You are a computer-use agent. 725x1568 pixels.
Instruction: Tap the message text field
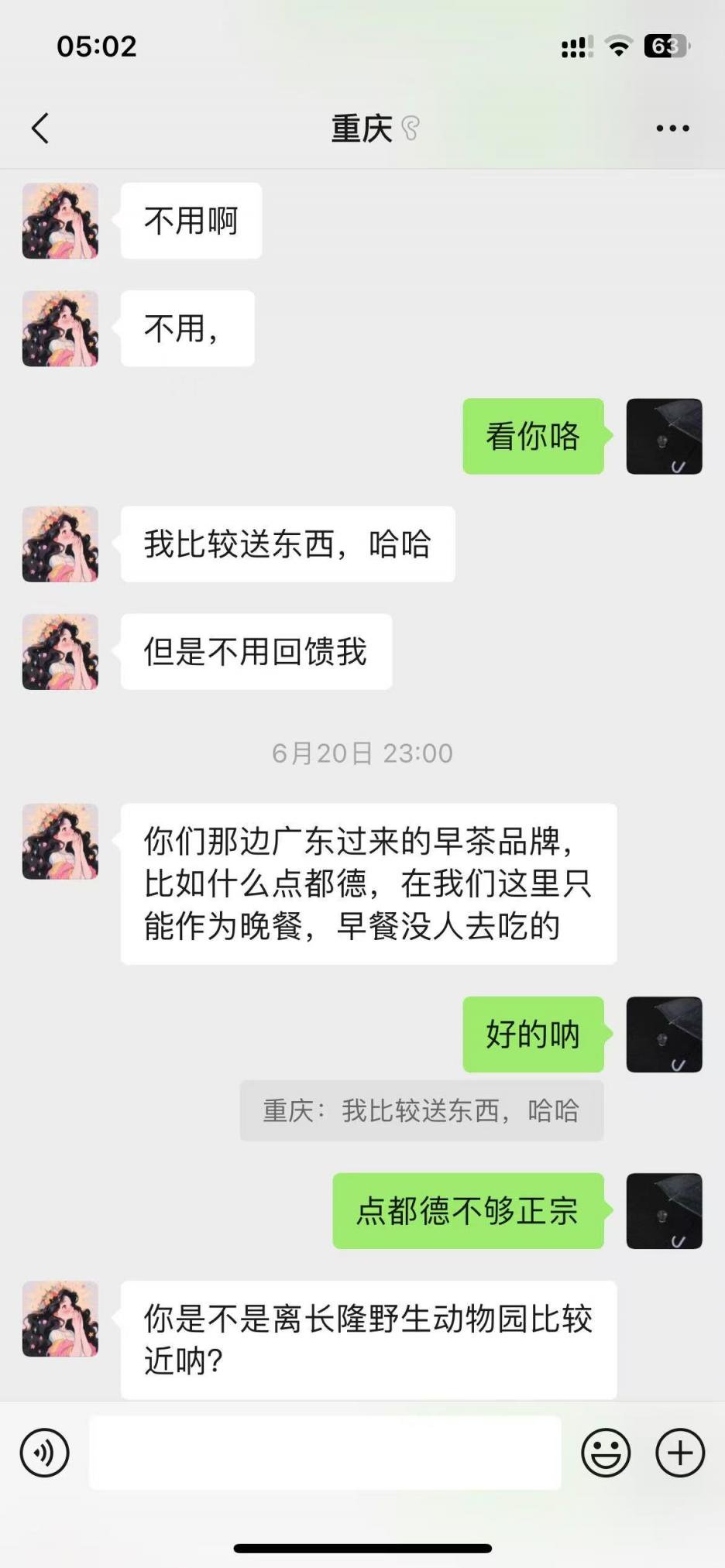click(325, 1453)
